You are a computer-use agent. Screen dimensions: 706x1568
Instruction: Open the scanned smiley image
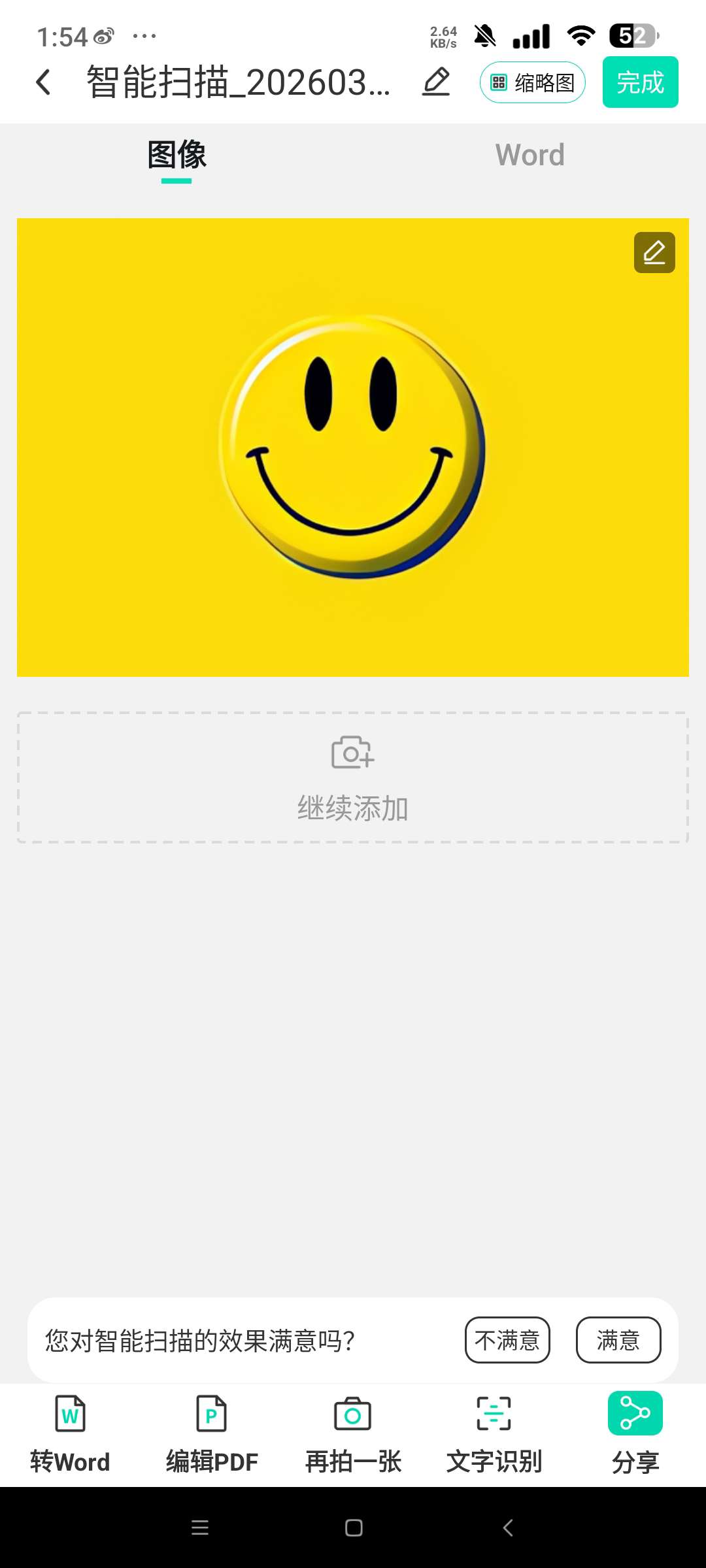[x=353, y=448]
